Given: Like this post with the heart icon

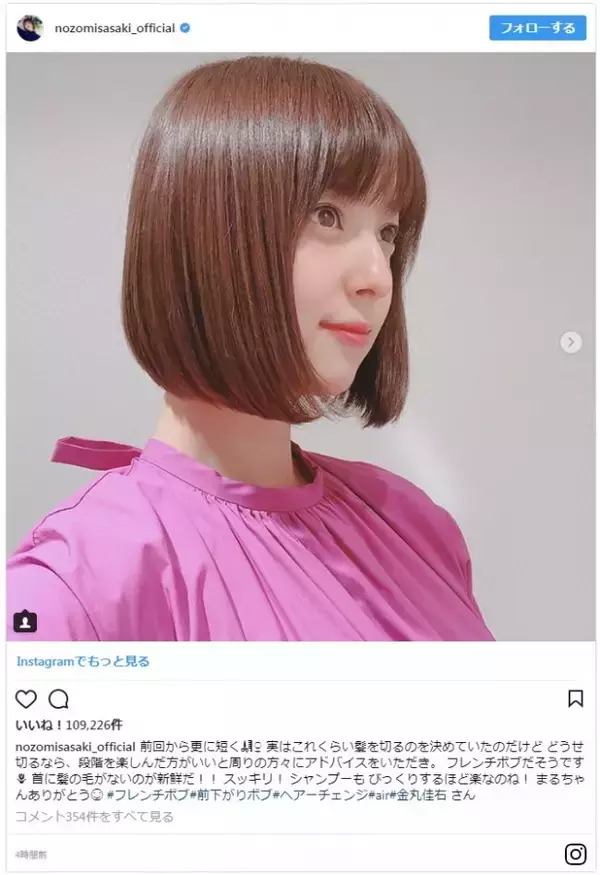Looking at the screenshot, I should click(27, 698).
